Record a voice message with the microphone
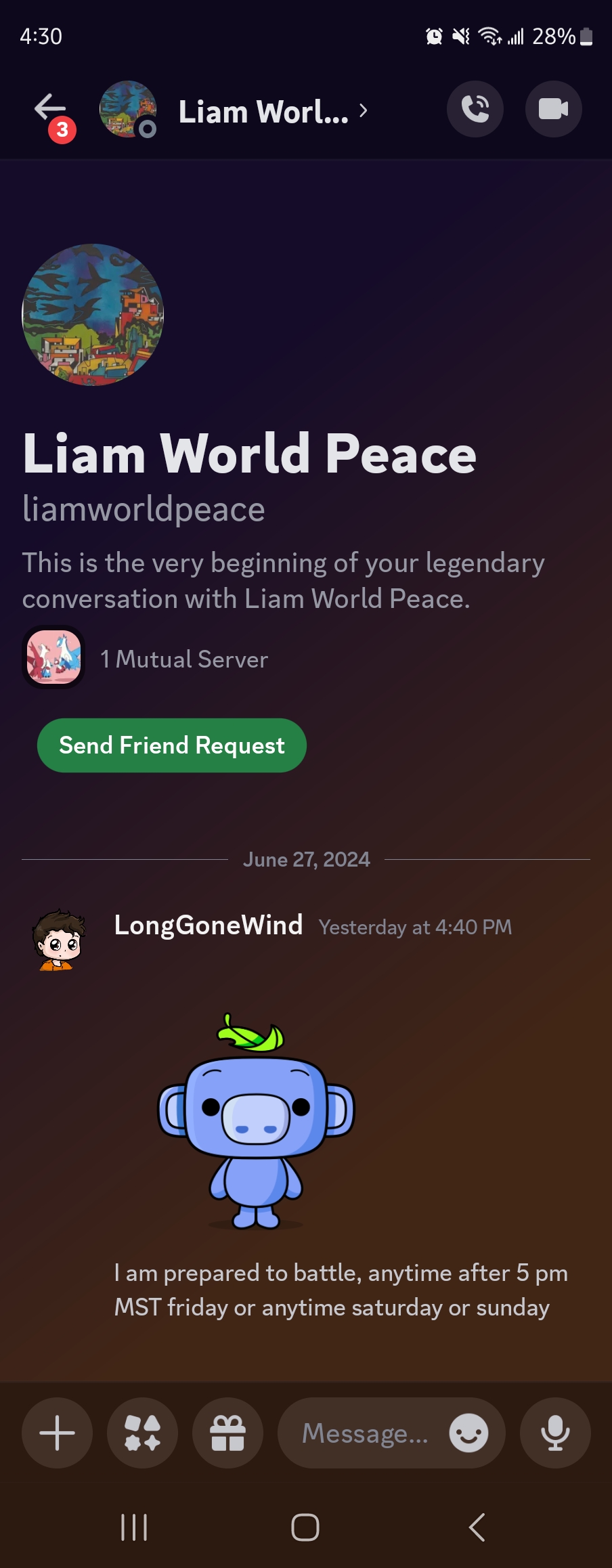Screen dimensions: 612x1568 (555, 1433)
